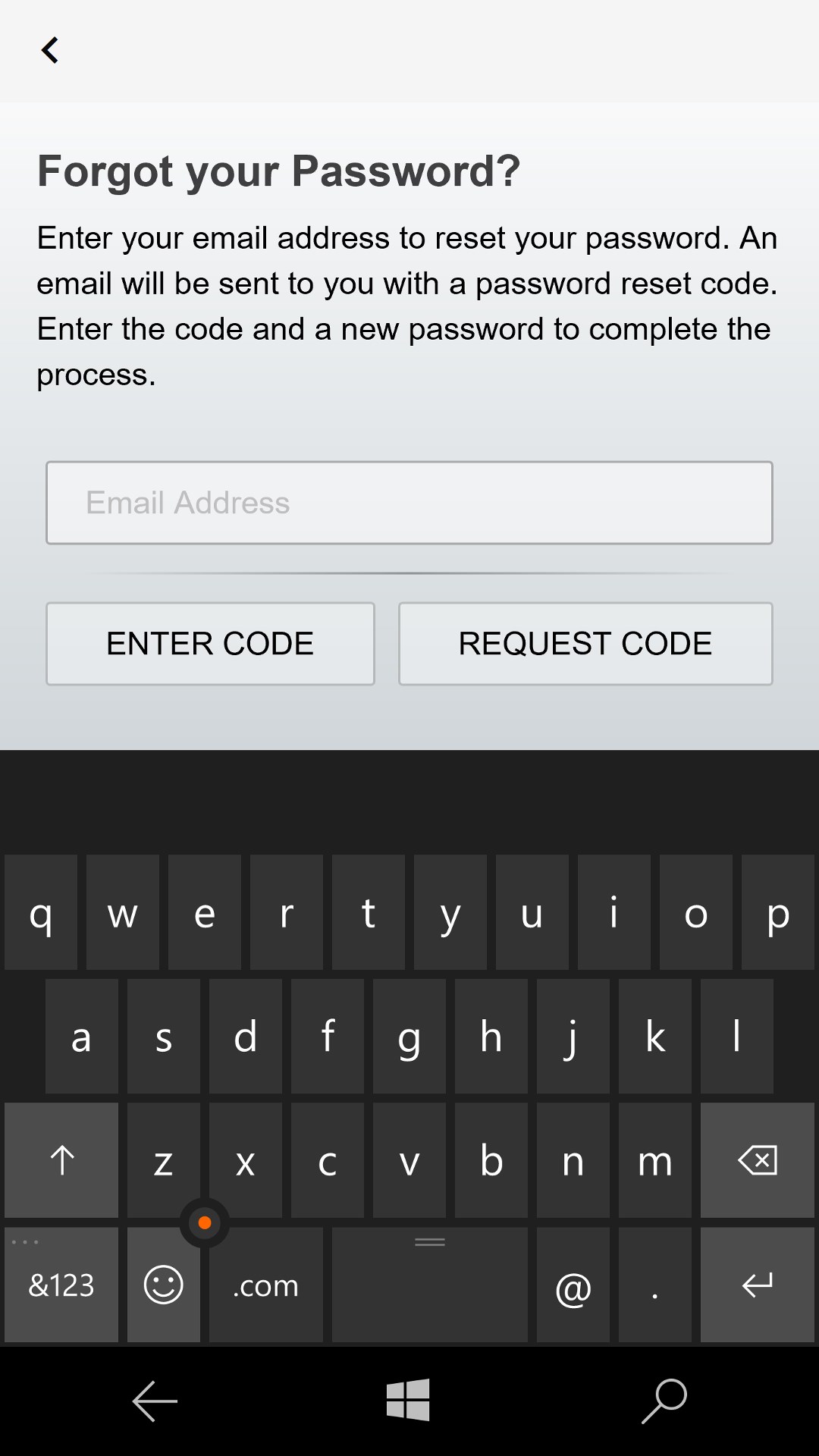The image size is (819, 1456).
Task: Focus the Email Address field
Action: (409, 503)
